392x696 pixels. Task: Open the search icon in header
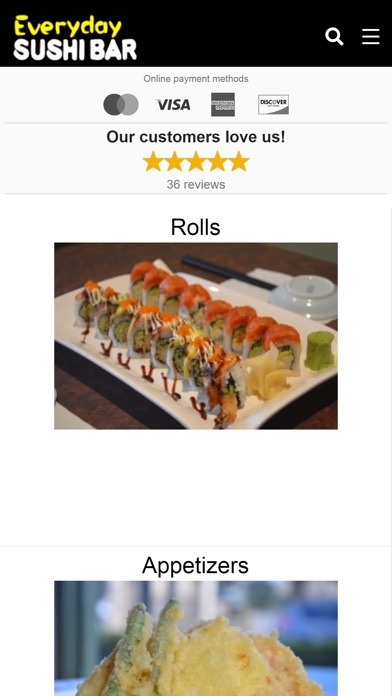coord(334,36)
